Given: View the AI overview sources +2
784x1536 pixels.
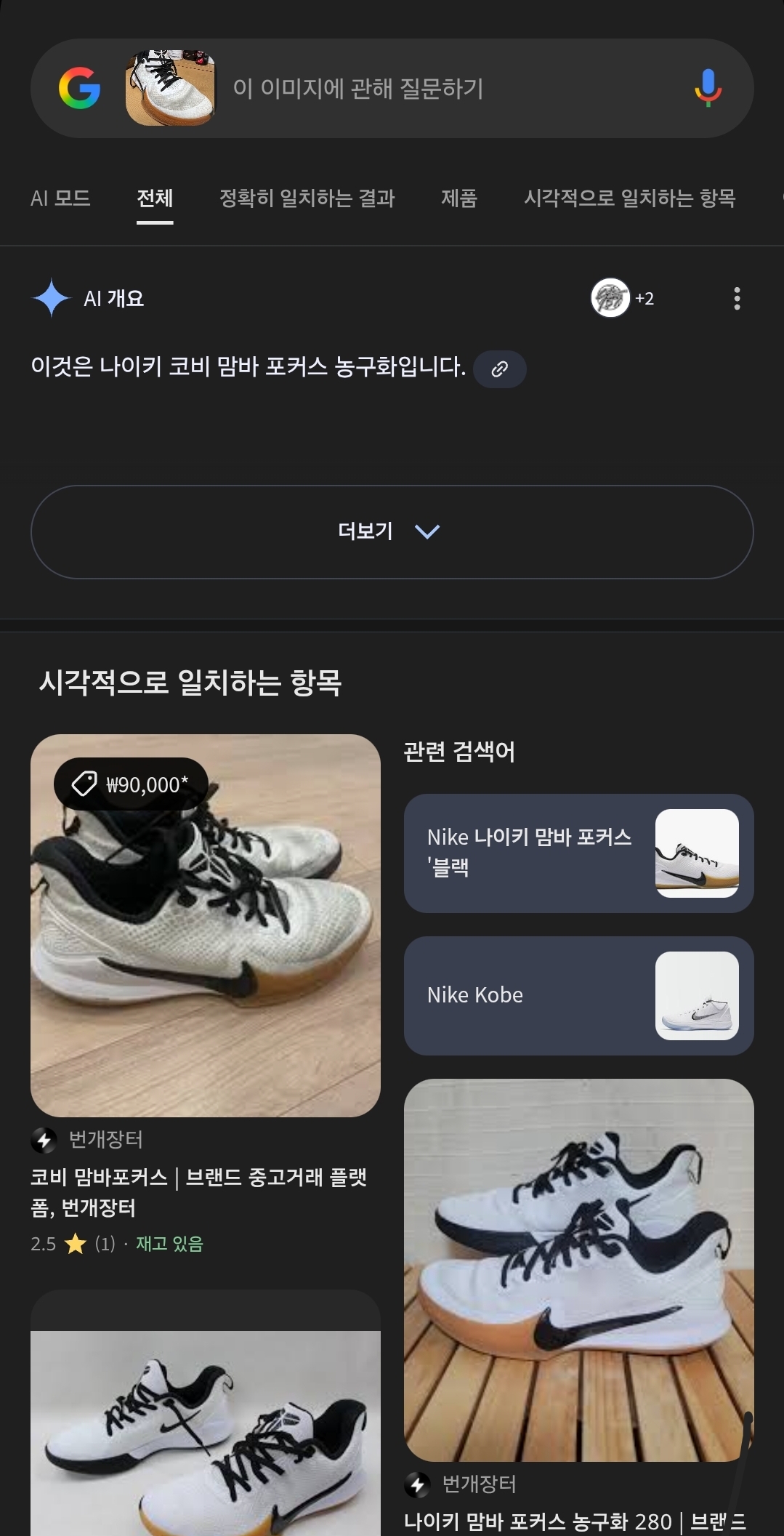Looking at the screenshot, I should 623,298.
